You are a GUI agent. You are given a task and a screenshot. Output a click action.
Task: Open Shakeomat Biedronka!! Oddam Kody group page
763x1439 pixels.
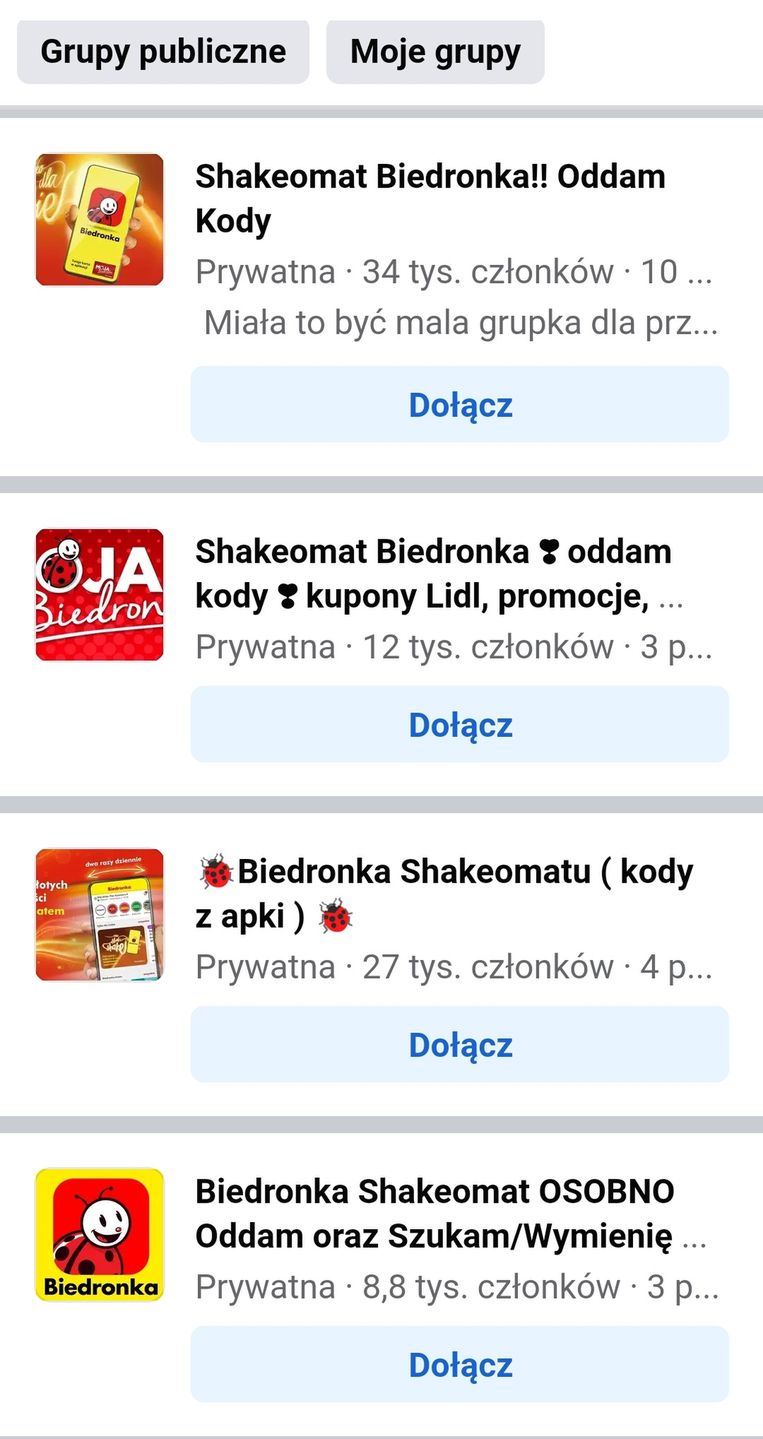[x=430, y=198]
